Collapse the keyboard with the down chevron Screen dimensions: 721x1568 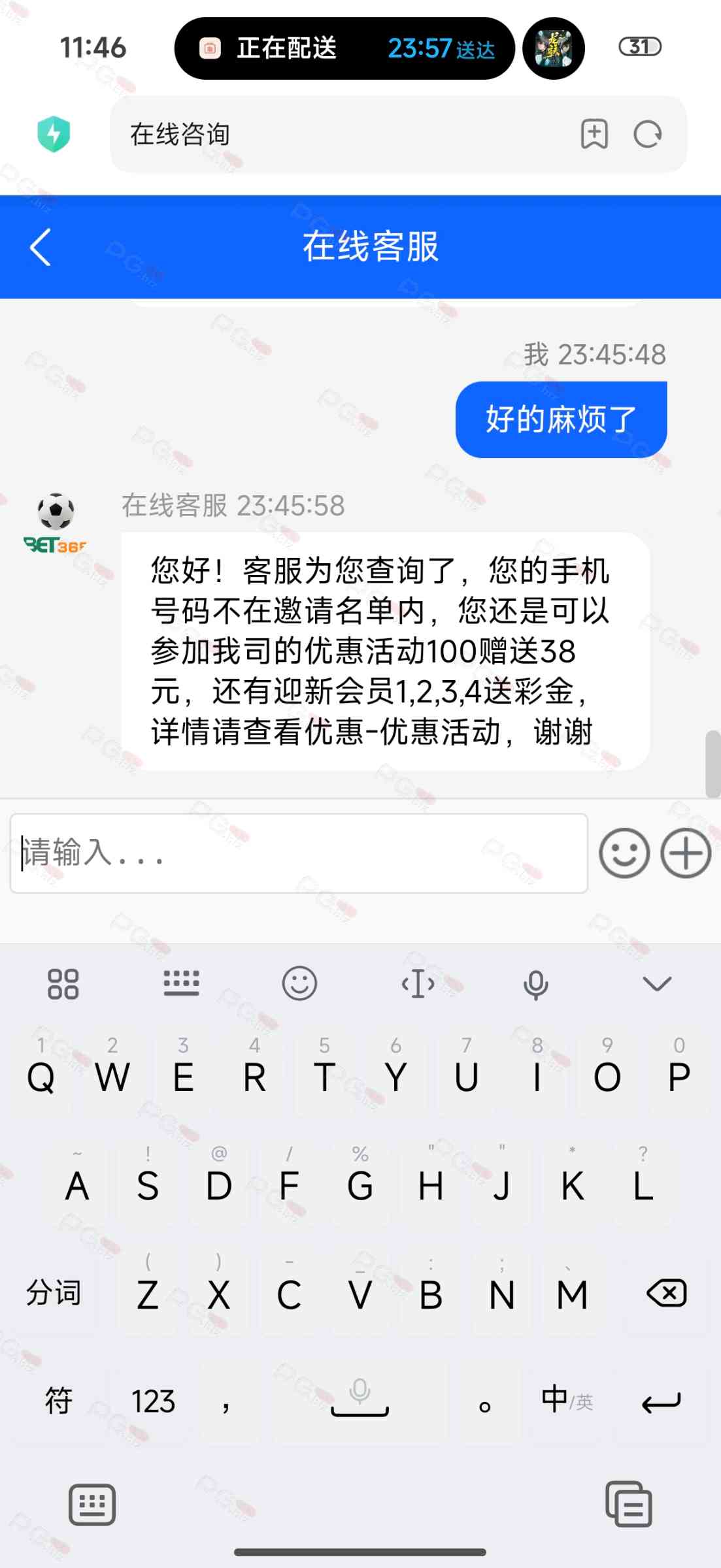click(x=657, y=983)
